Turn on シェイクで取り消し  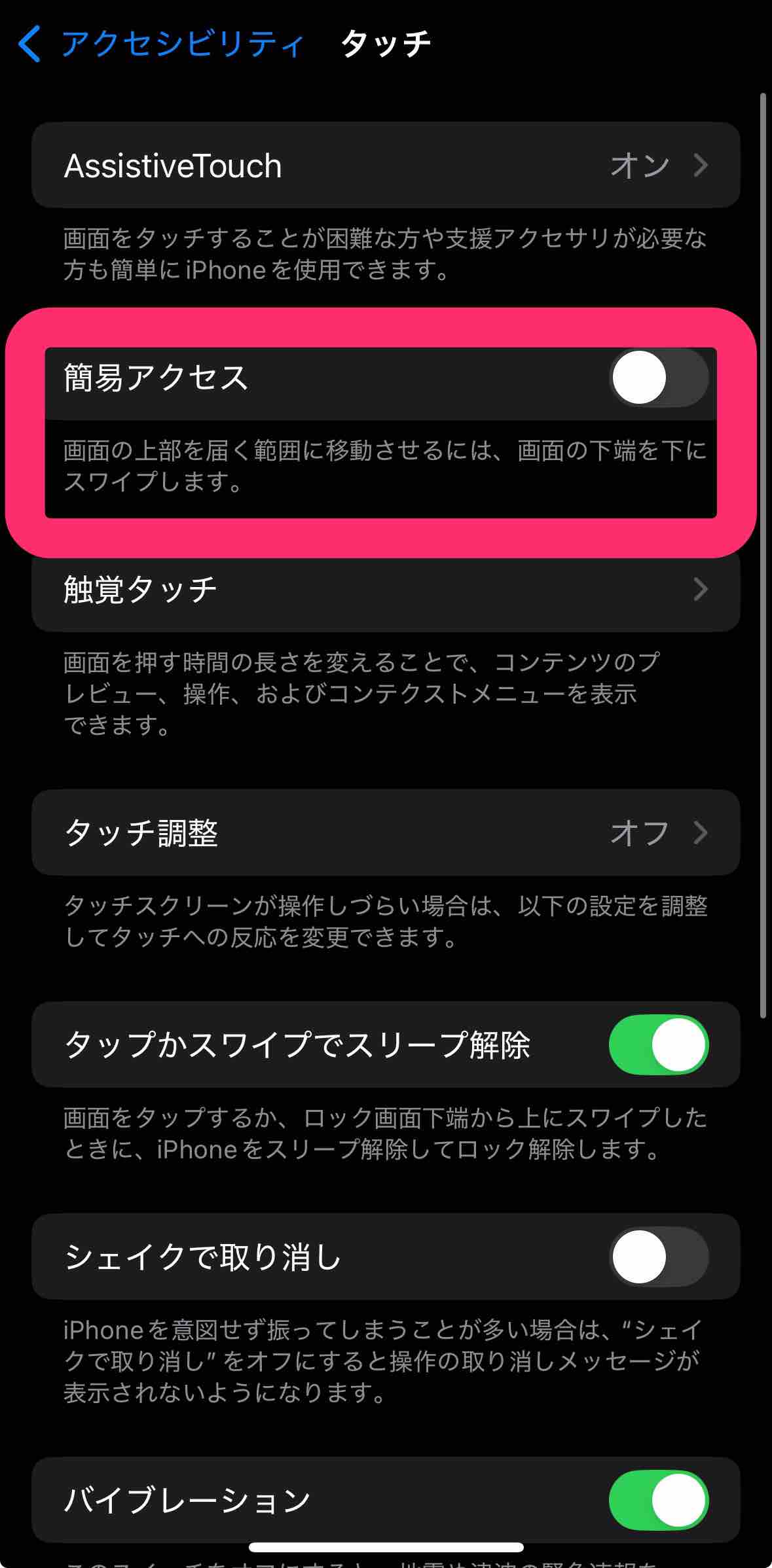[x=658, y=1256]
